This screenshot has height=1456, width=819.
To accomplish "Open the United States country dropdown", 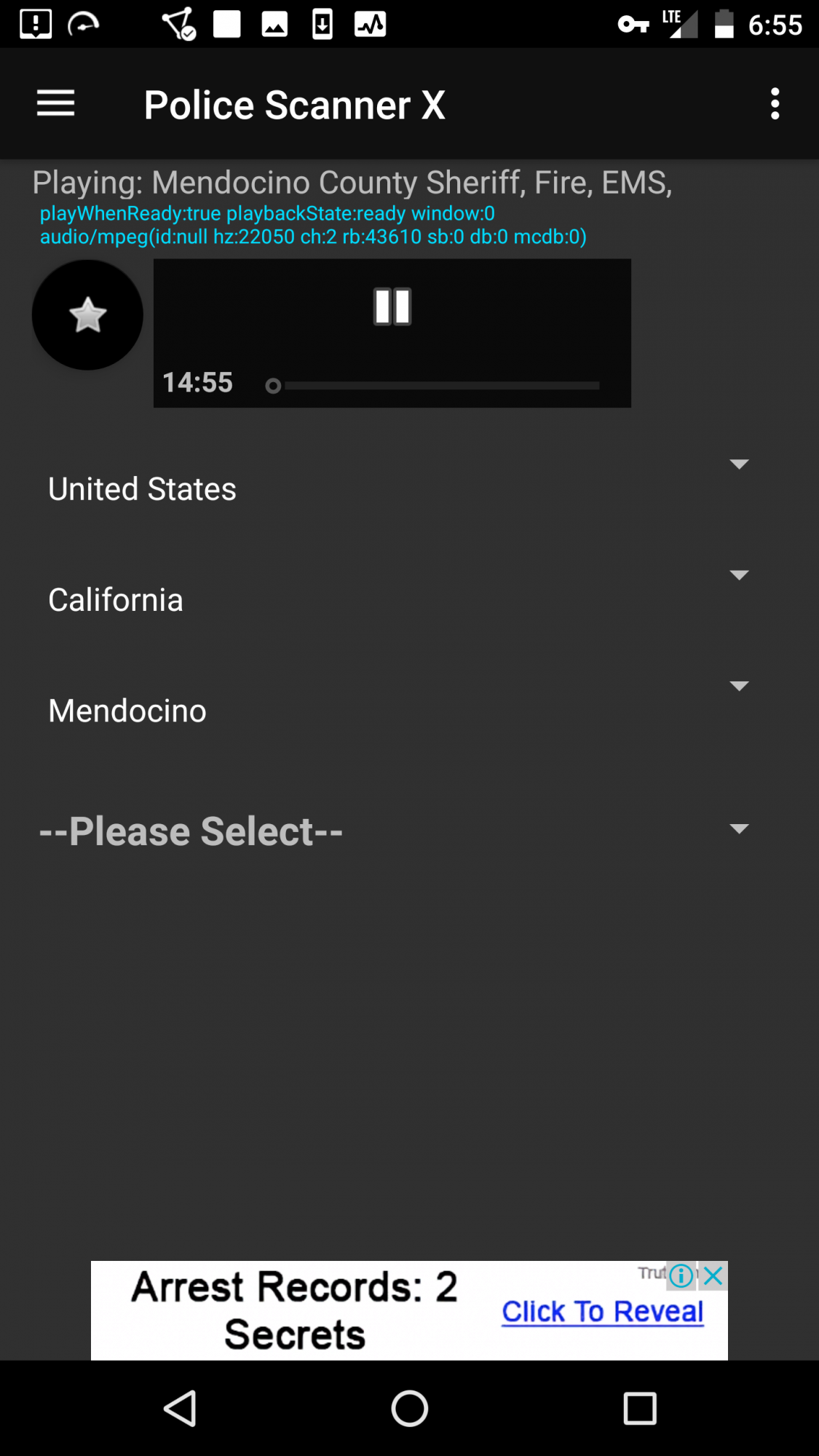I will (x=398, y=488).
